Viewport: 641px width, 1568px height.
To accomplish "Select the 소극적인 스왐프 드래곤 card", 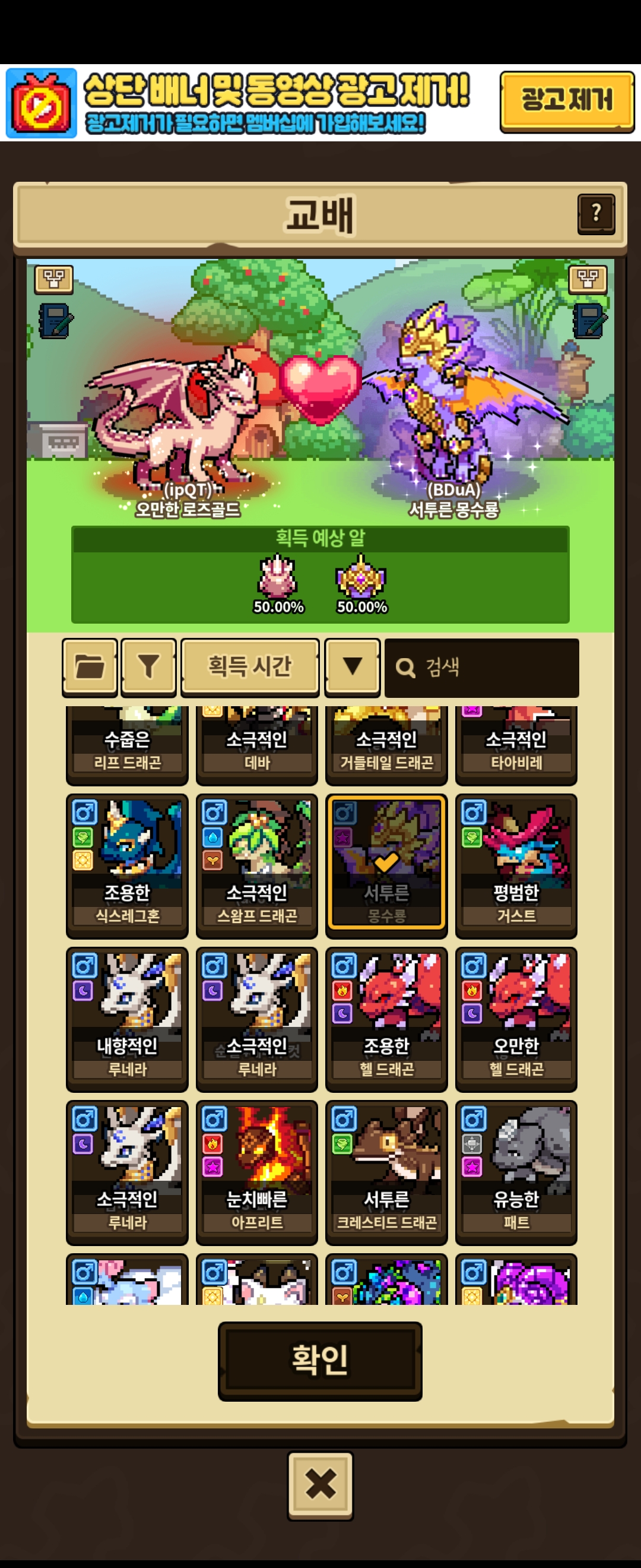I will (256, 865).
